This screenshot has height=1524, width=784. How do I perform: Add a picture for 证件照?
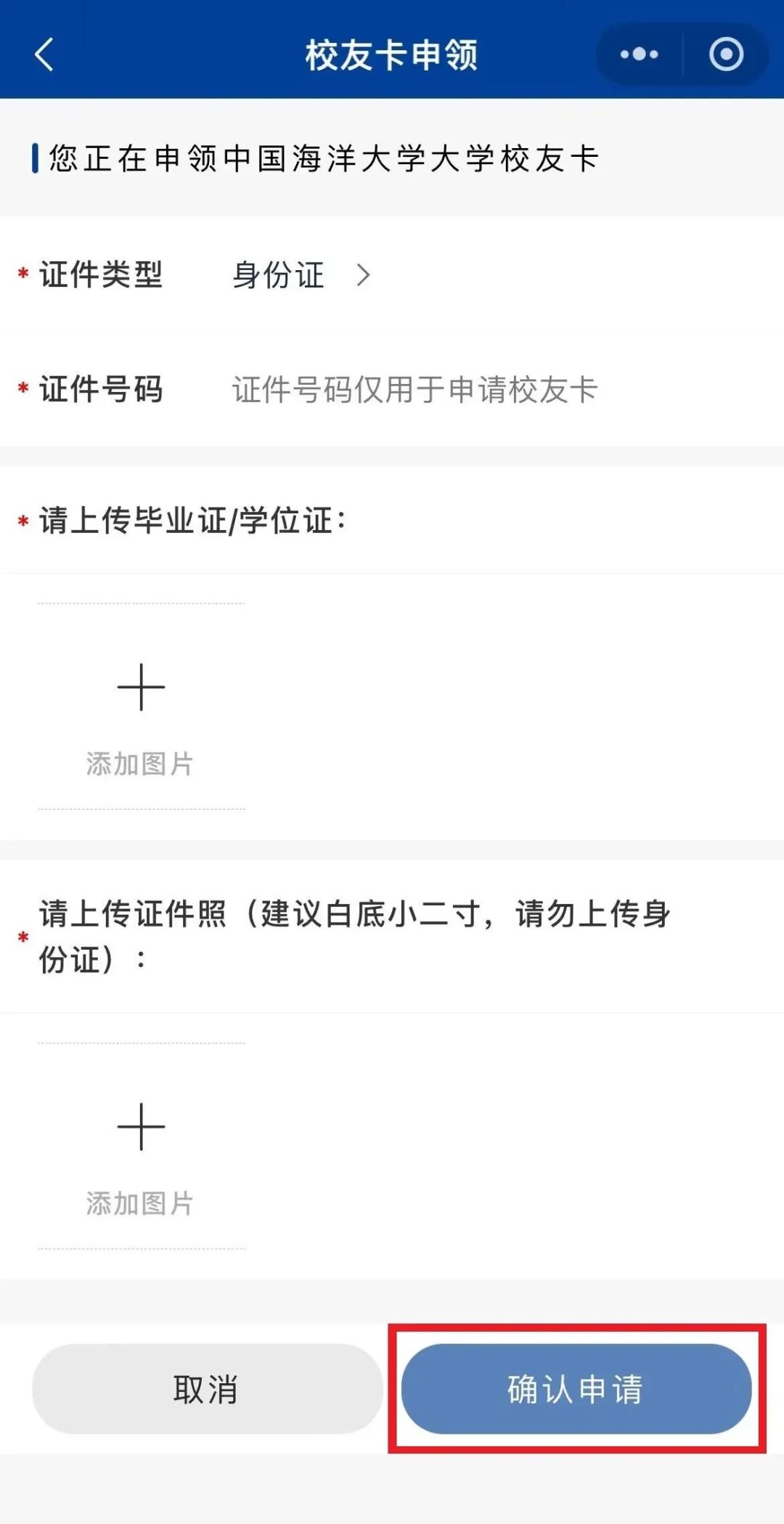142,1146
